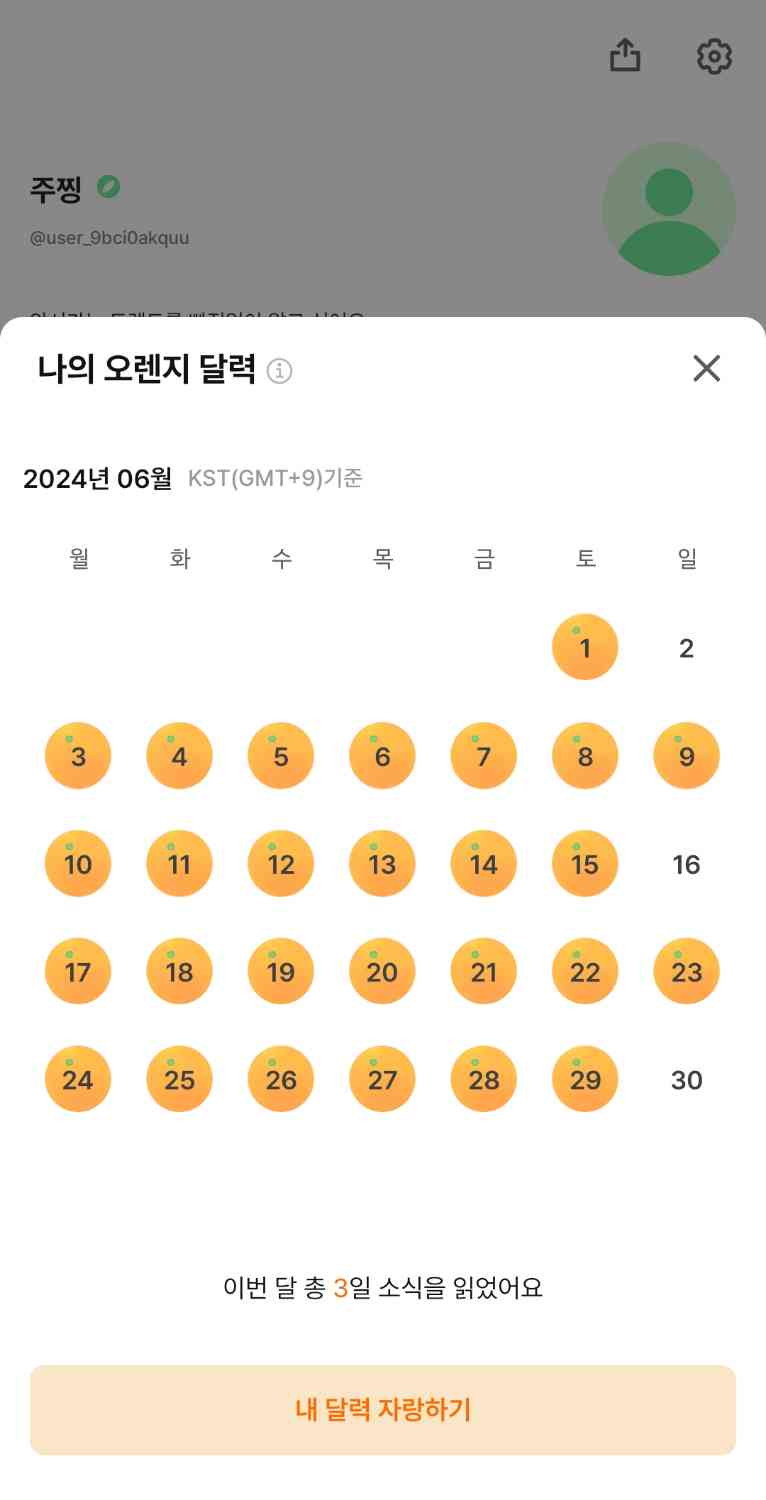The height and width of the screenshot is (1500, 766).
Task: Tap the 2024년 06월 month label
Action: pos(96,479)
